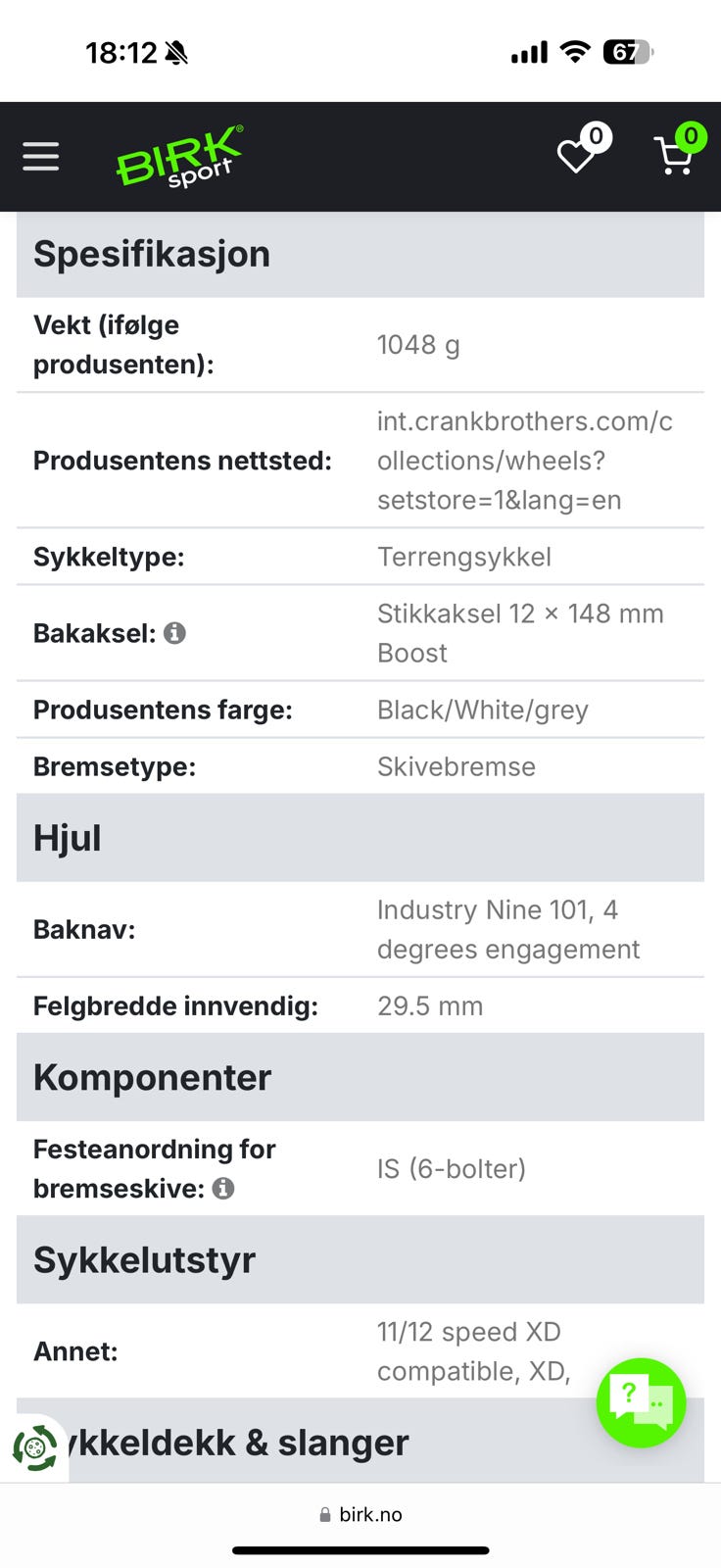Tap the birk.no address bar
The image size is (721, 1568).
tap(360, 1514)
